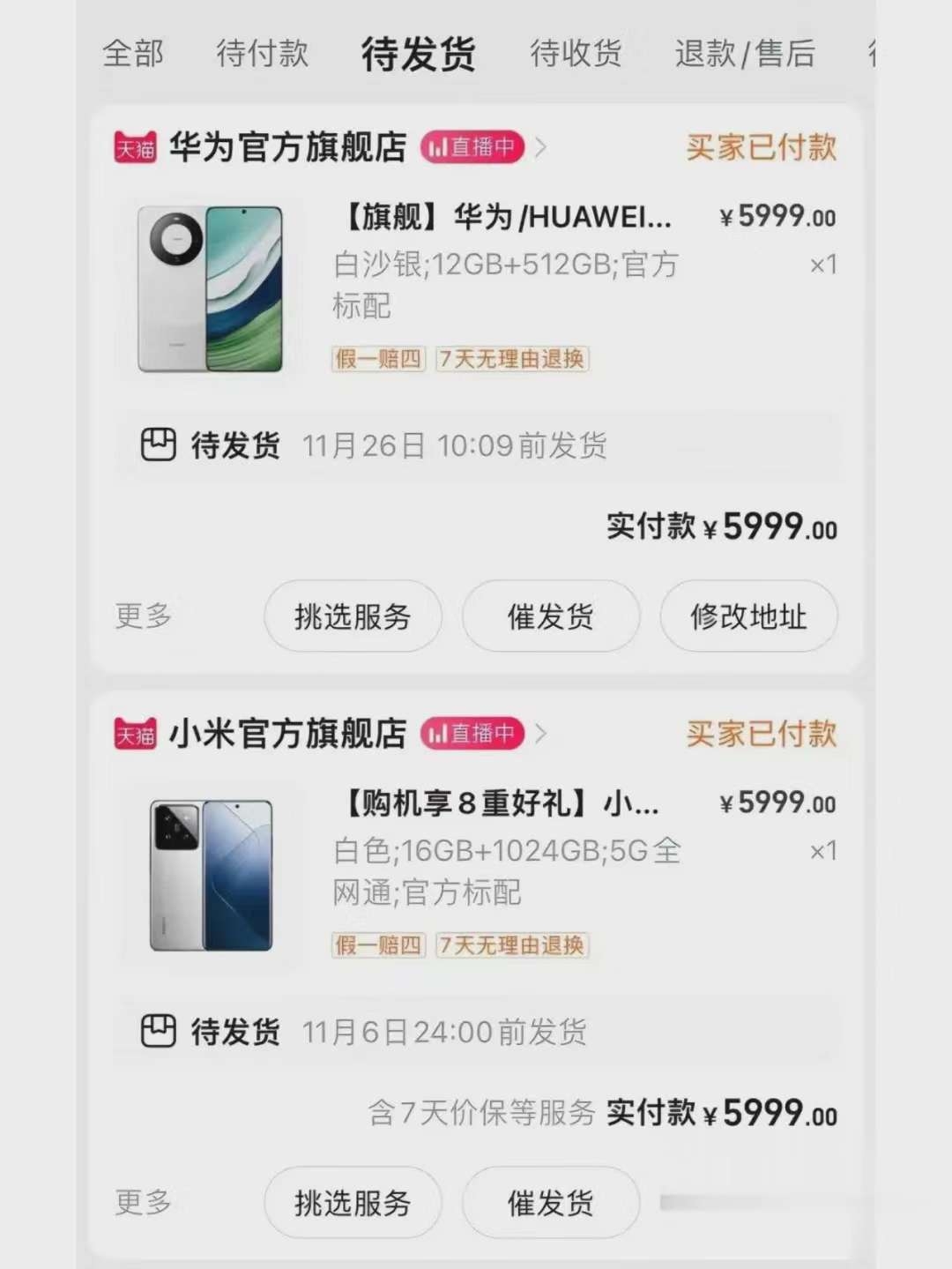This screenshot has width=952, height=1269.
Task: Switch to the 待付款 tab
Action: (262, 54)
